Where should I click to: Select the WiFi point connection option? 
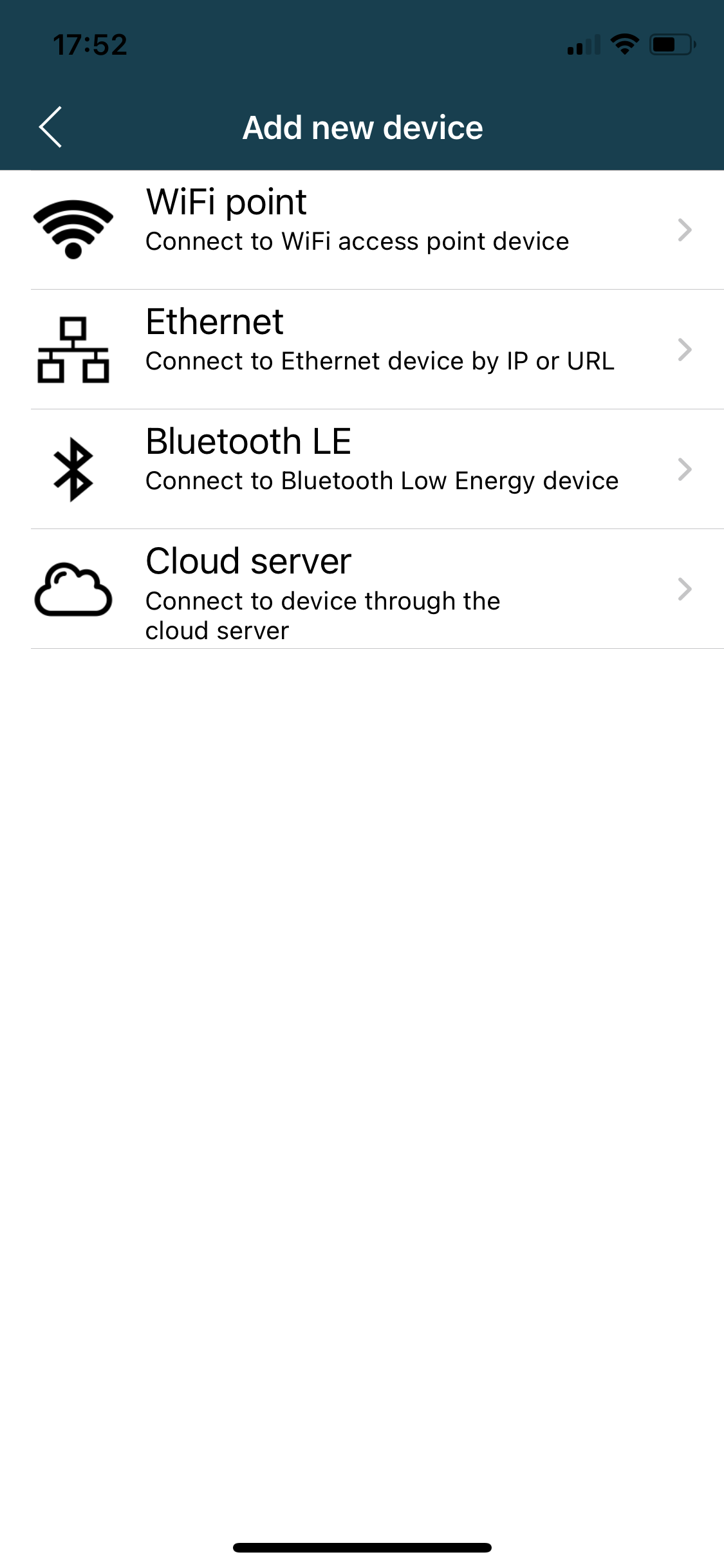360,230
